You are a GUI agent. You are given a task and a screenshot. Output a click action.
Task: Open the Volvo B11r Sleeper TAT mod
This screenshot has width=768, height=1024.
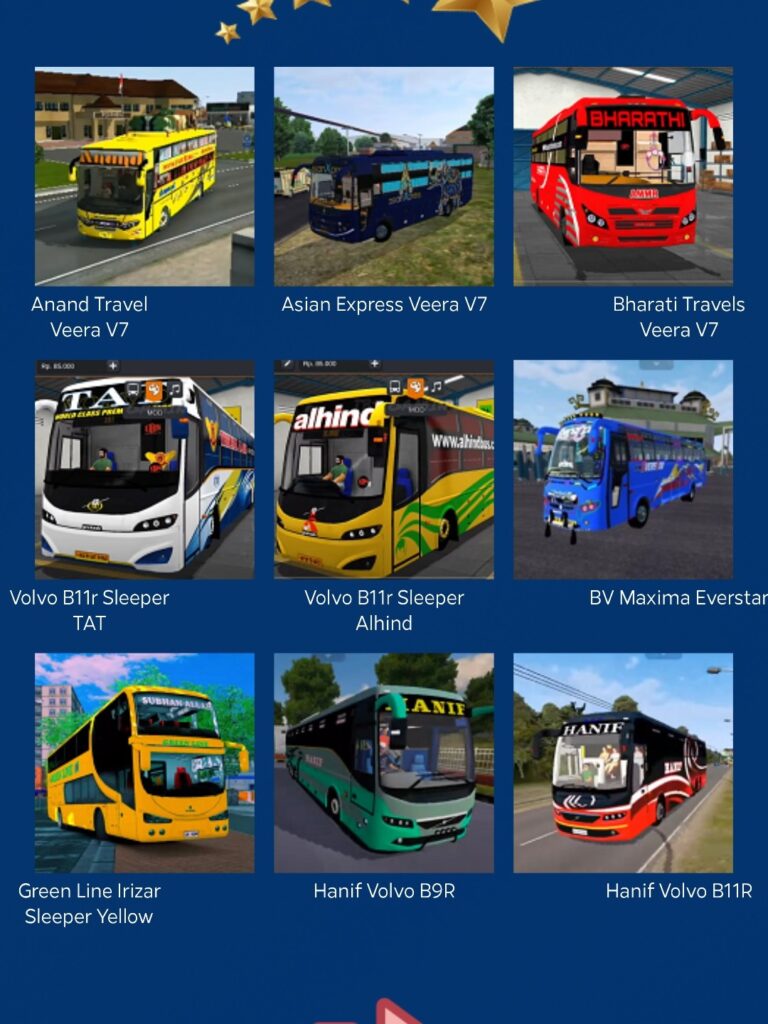click(x=144, y=469)
